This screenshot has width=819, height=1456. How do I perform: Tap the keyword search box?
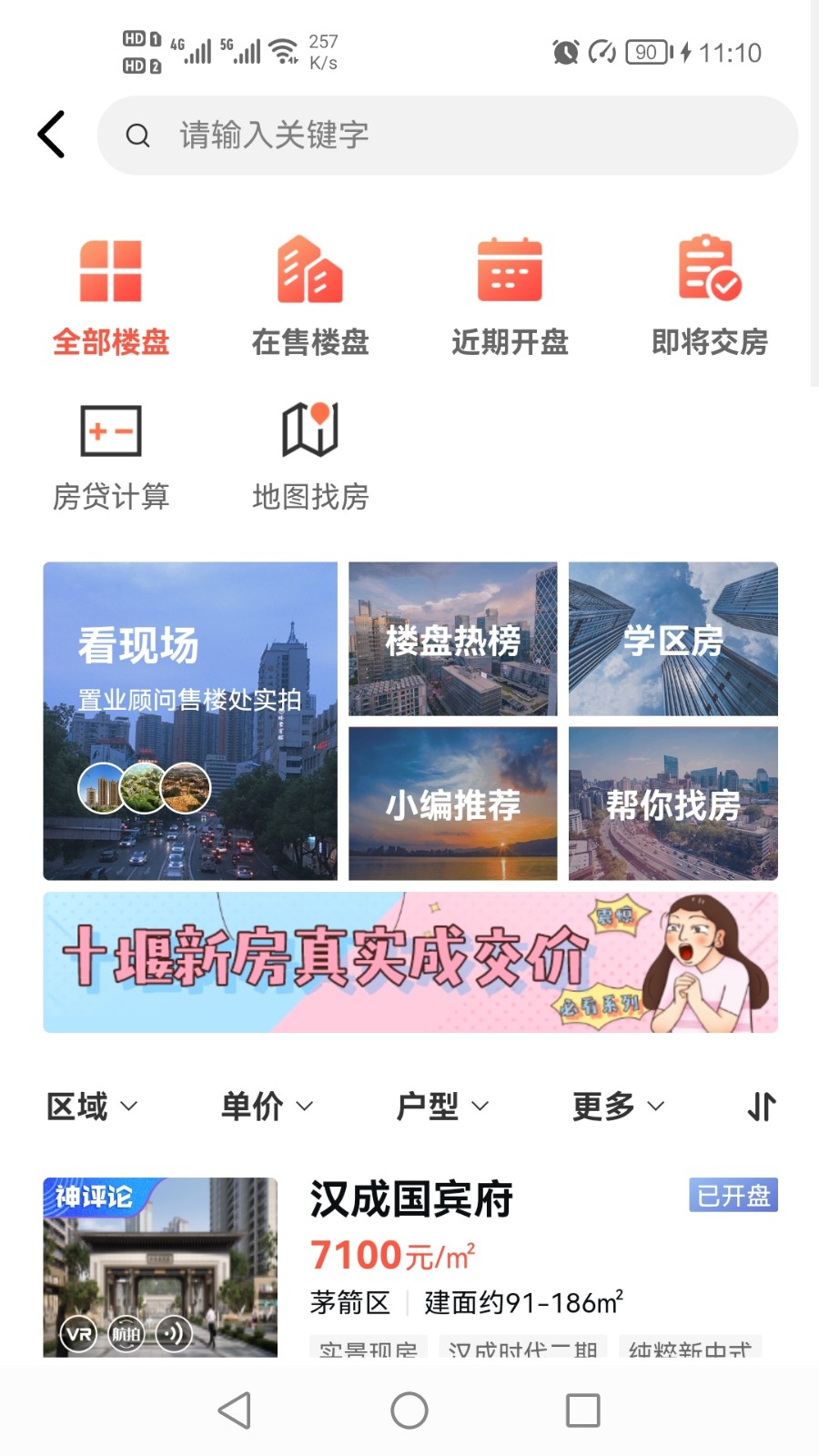point(446,136)
